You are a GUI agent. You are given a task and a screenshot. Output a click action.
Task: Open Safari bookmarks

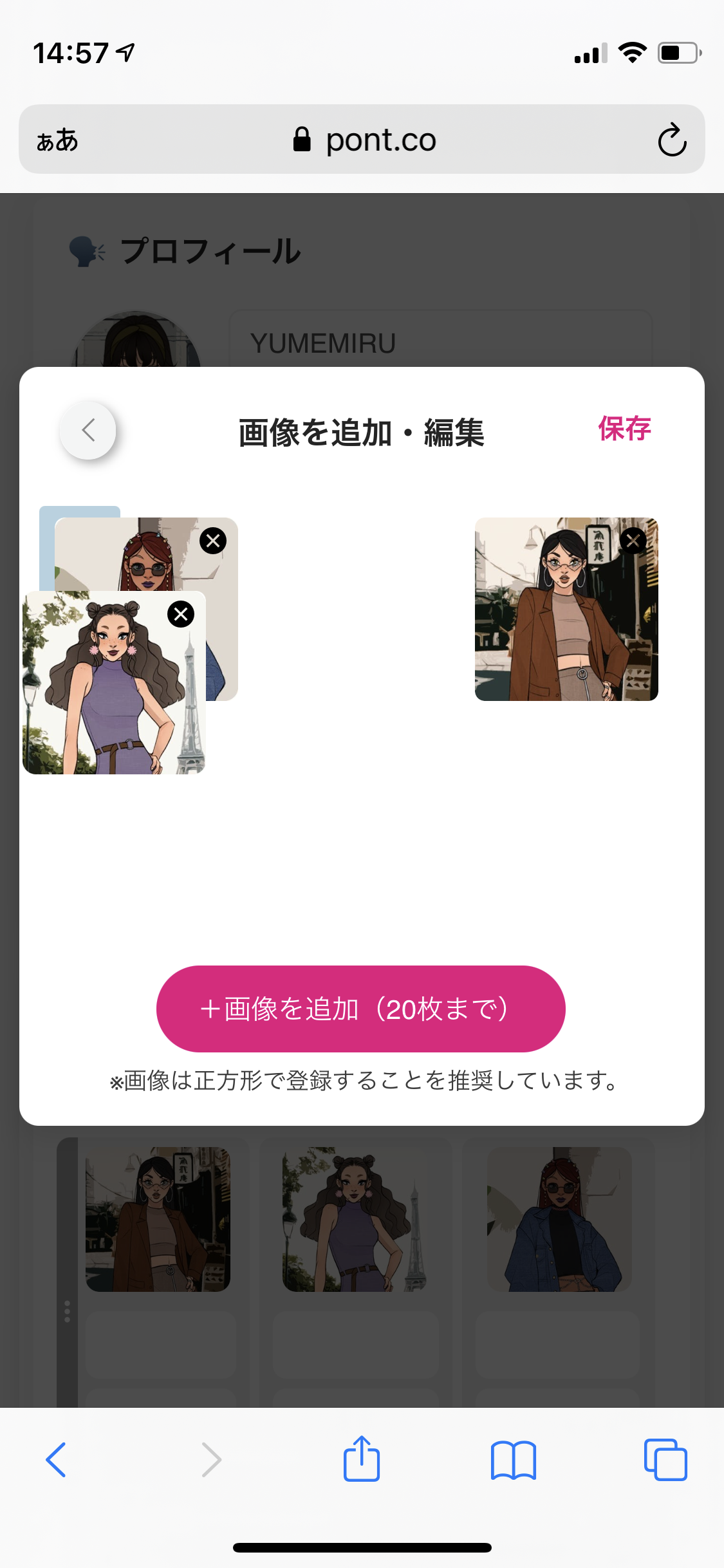point(513,1459)
